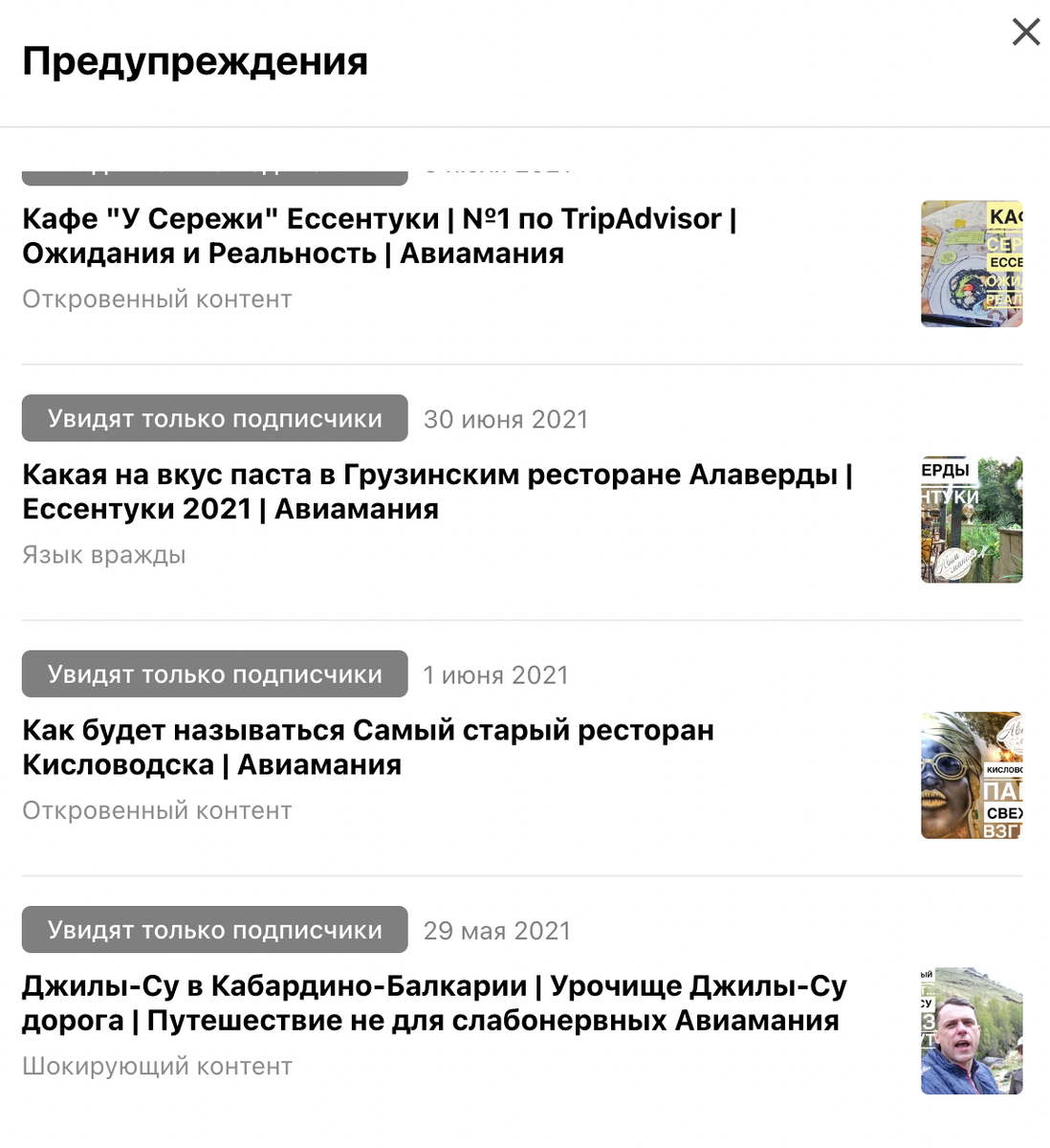The height and width of the screenshot is (1148, 1050).
Task: Tap the thumbnail of Кафе "У Сережи" video
Action: tap(972, 264)
